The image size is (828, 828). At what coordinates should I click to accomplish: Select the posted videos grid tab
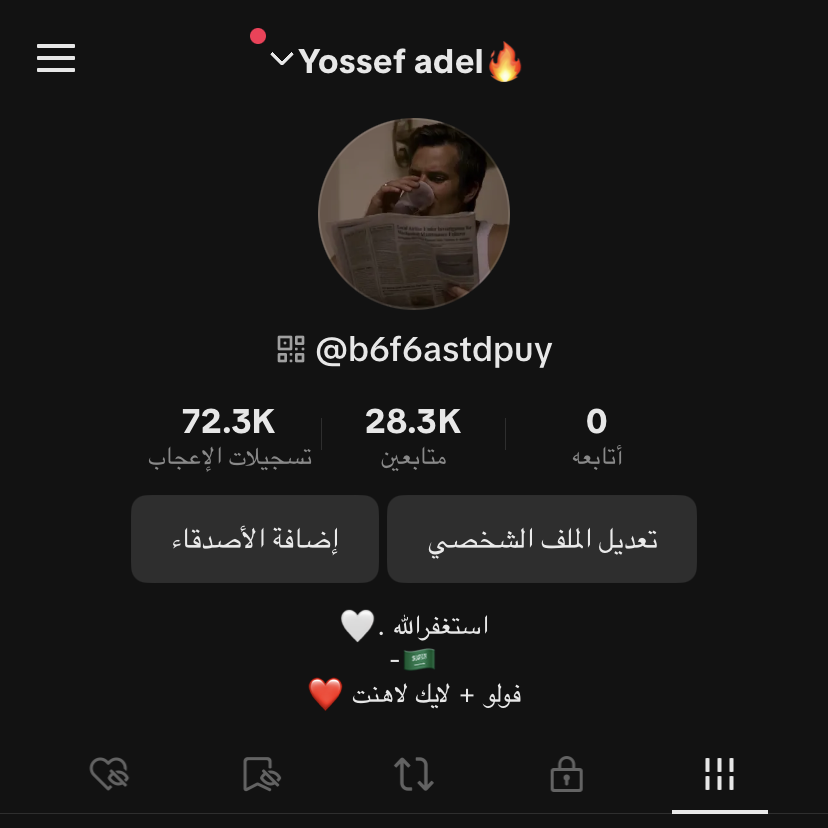coord(719,774)
